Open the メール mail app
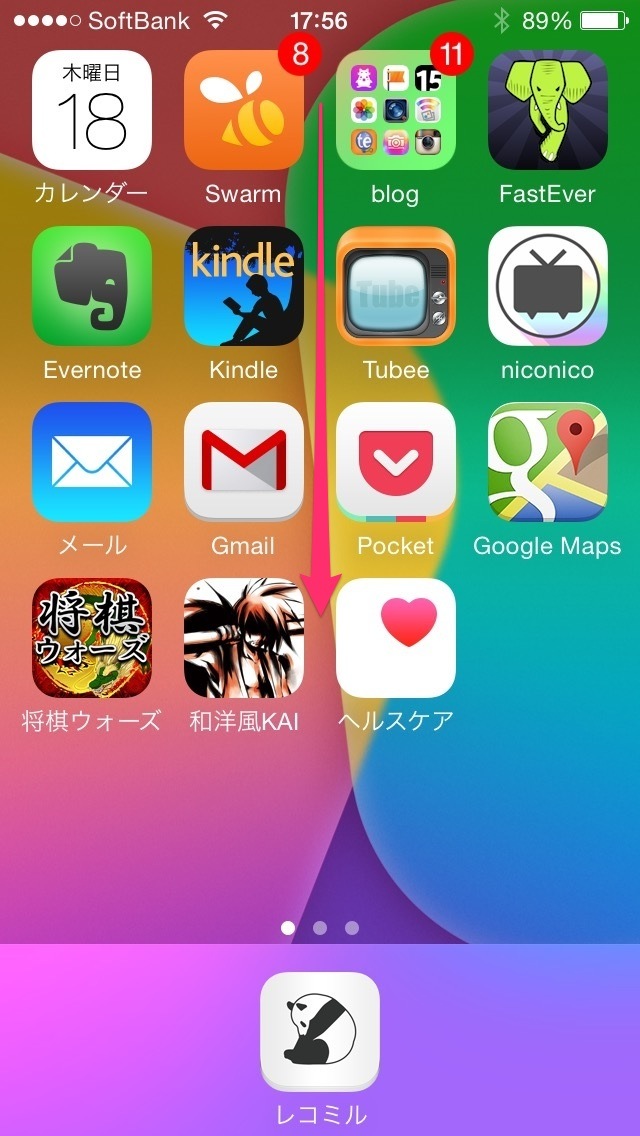Image resolution: width=640 pixels, height=1136 pixels. [x=92, y=462]
